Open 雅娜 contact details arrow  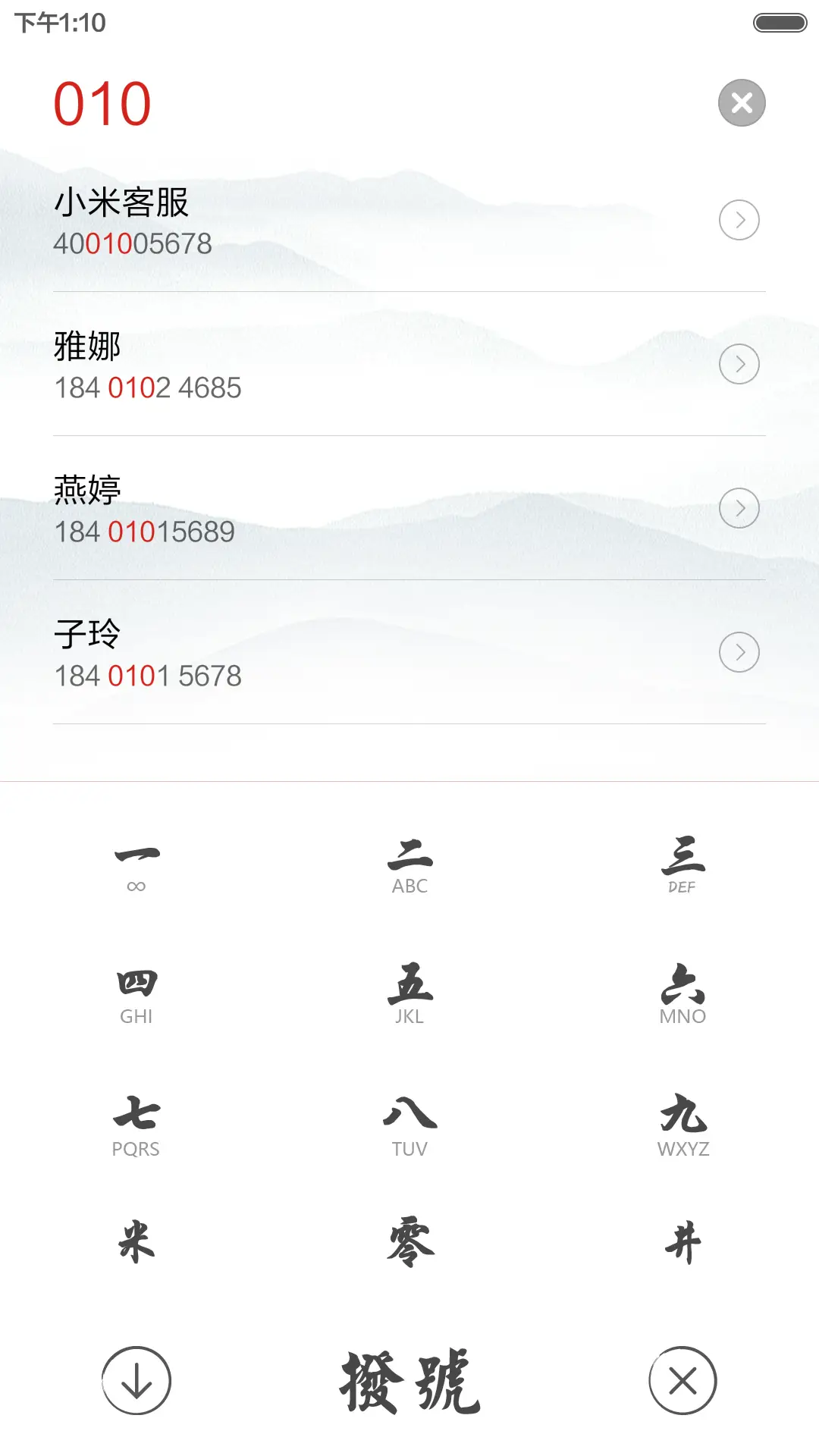point(739,364)
